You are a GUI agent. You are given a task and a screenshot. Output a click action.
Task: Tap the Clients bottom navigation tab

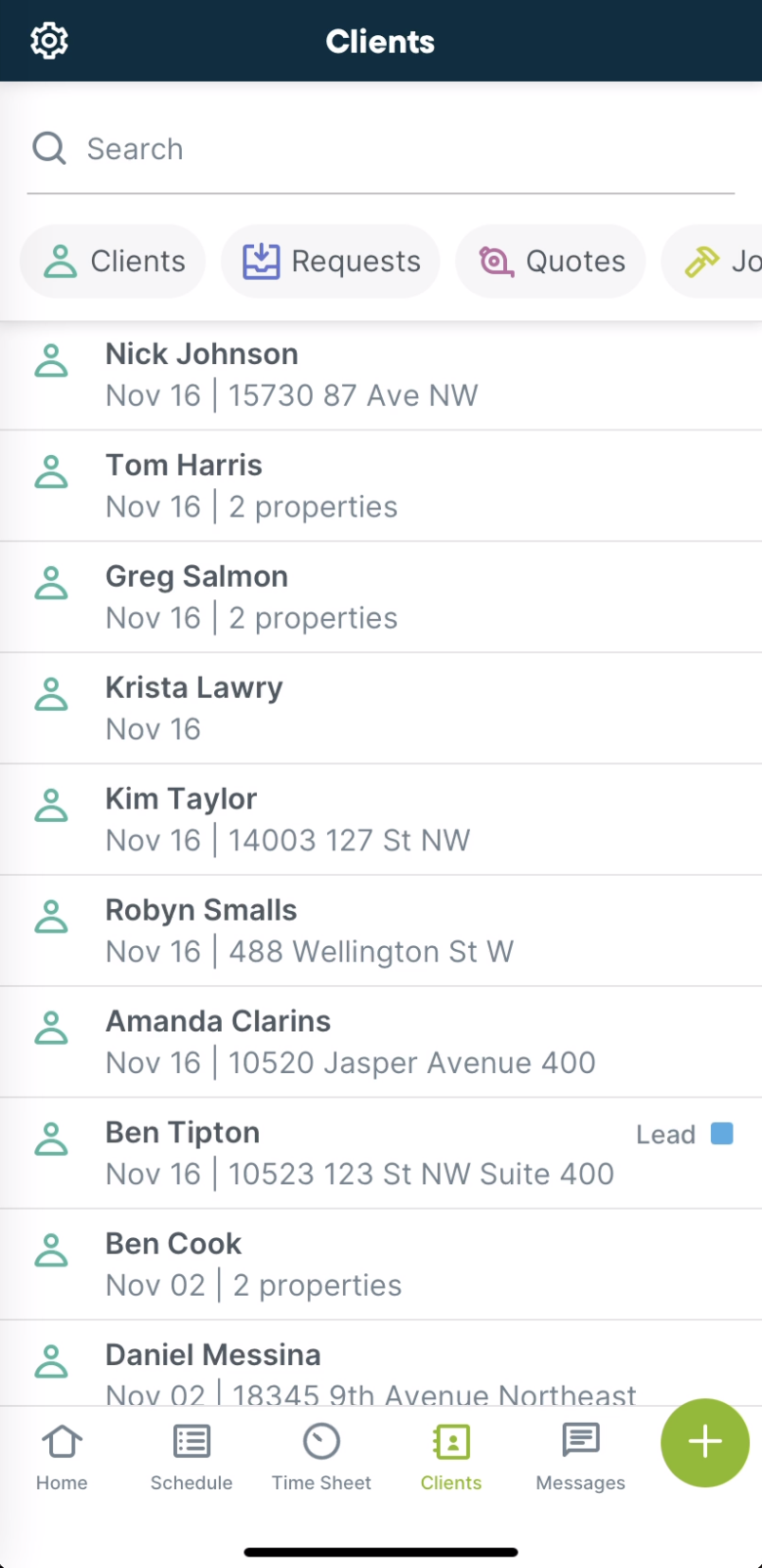(451, 1457)
